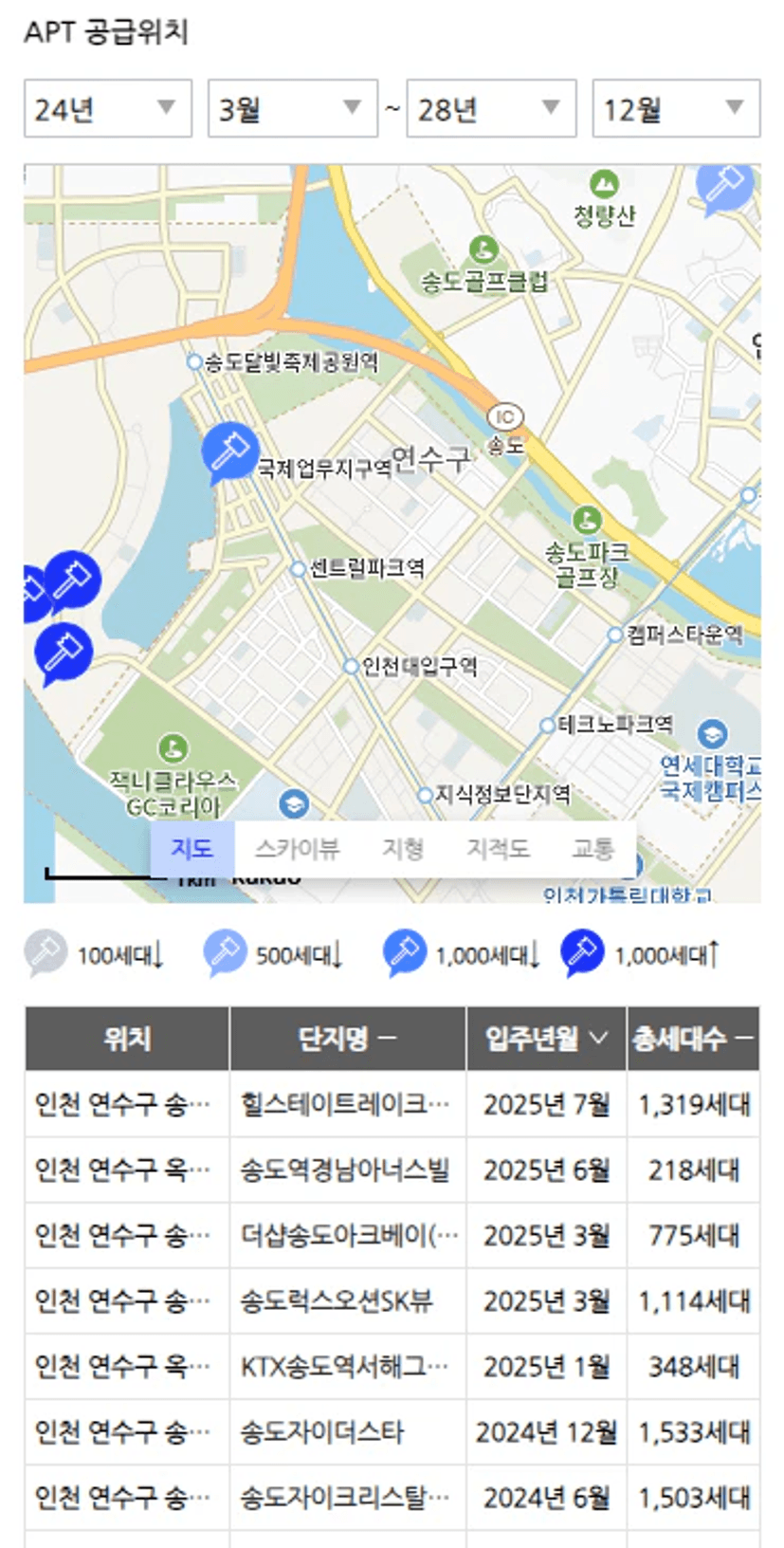Switch map to 지형 view

(x=402, y=848)
